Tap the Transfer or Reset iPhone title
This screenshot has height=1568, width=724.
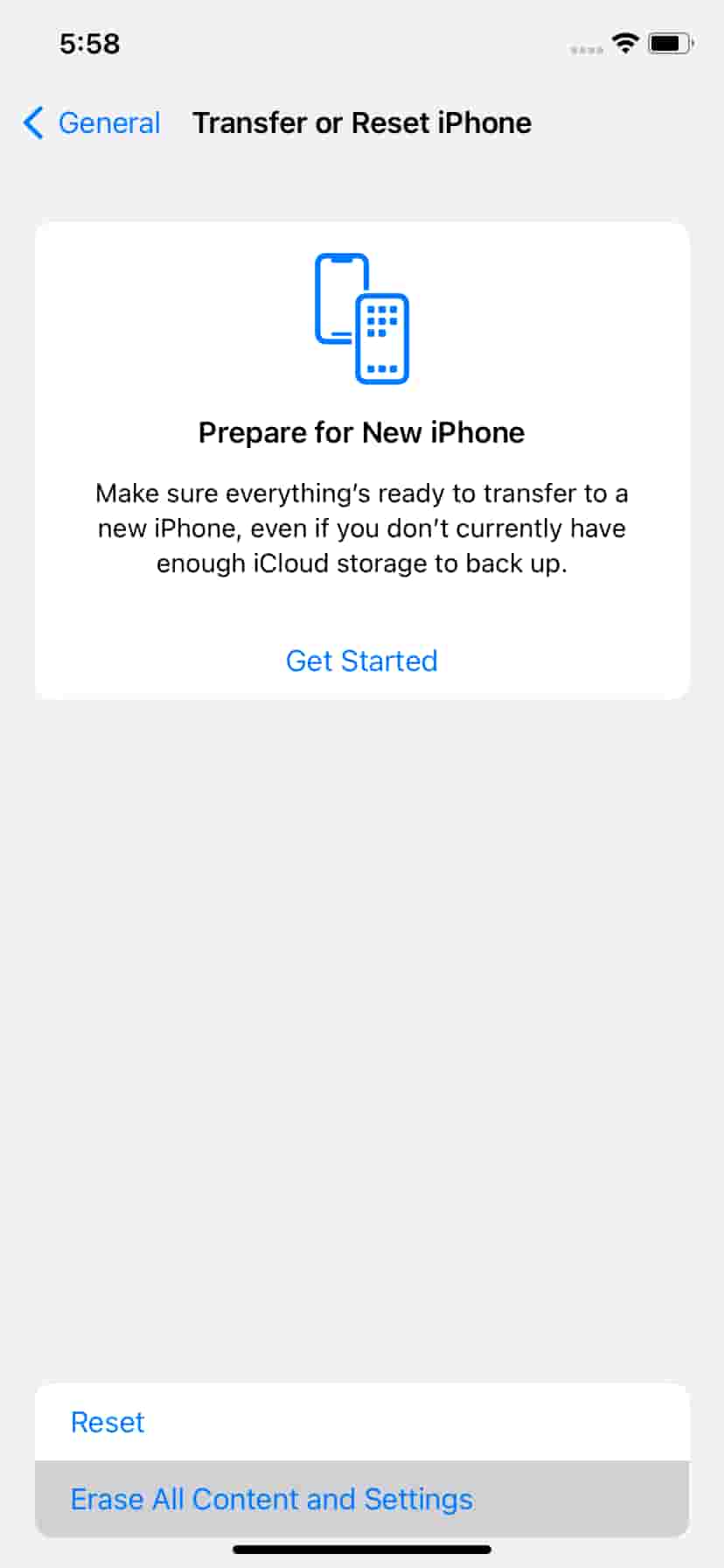pyautogui.click(x=361, y=123)
